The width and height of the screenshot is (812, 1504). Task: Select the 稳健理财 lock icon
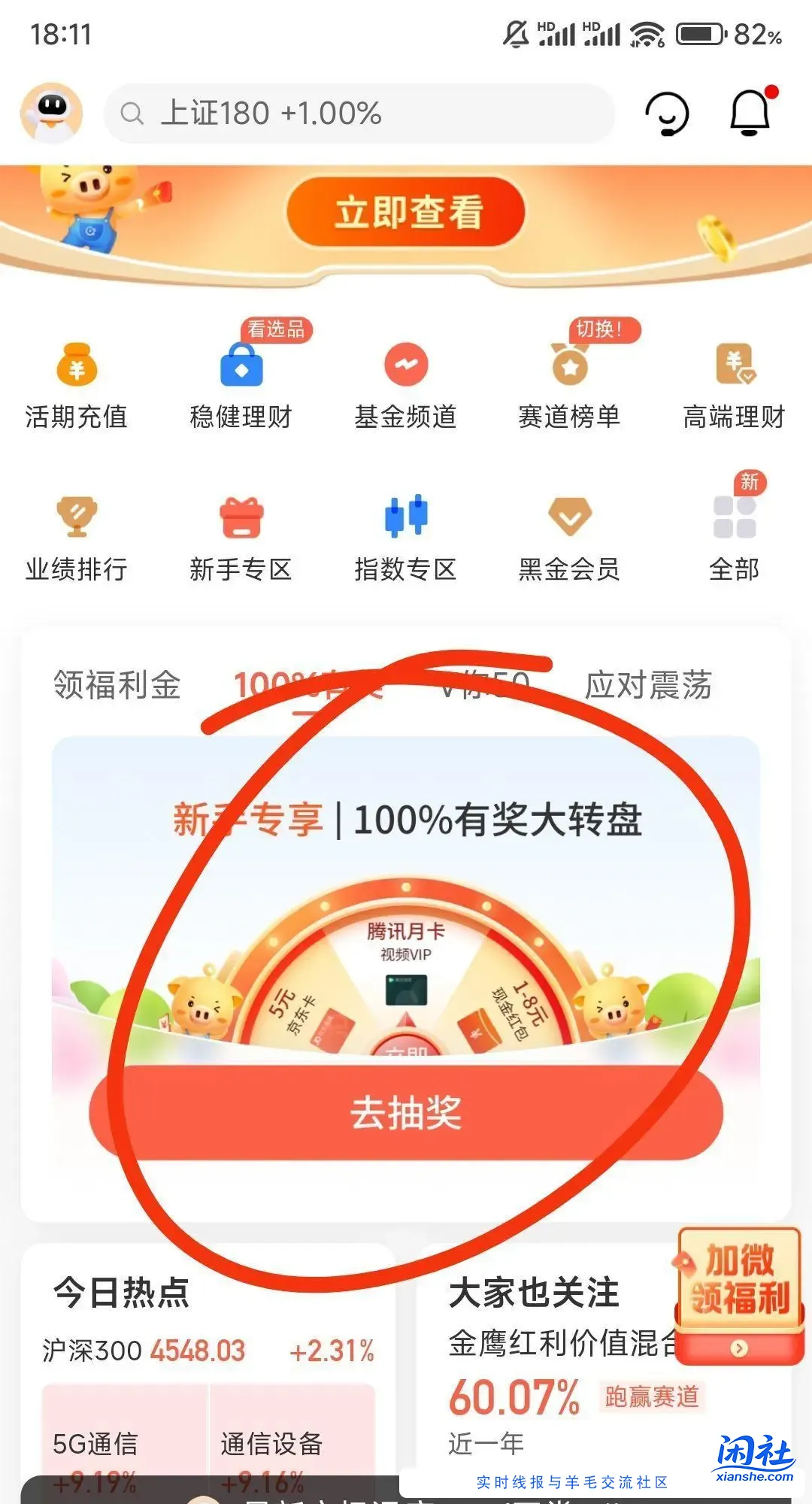click(241, 368)
